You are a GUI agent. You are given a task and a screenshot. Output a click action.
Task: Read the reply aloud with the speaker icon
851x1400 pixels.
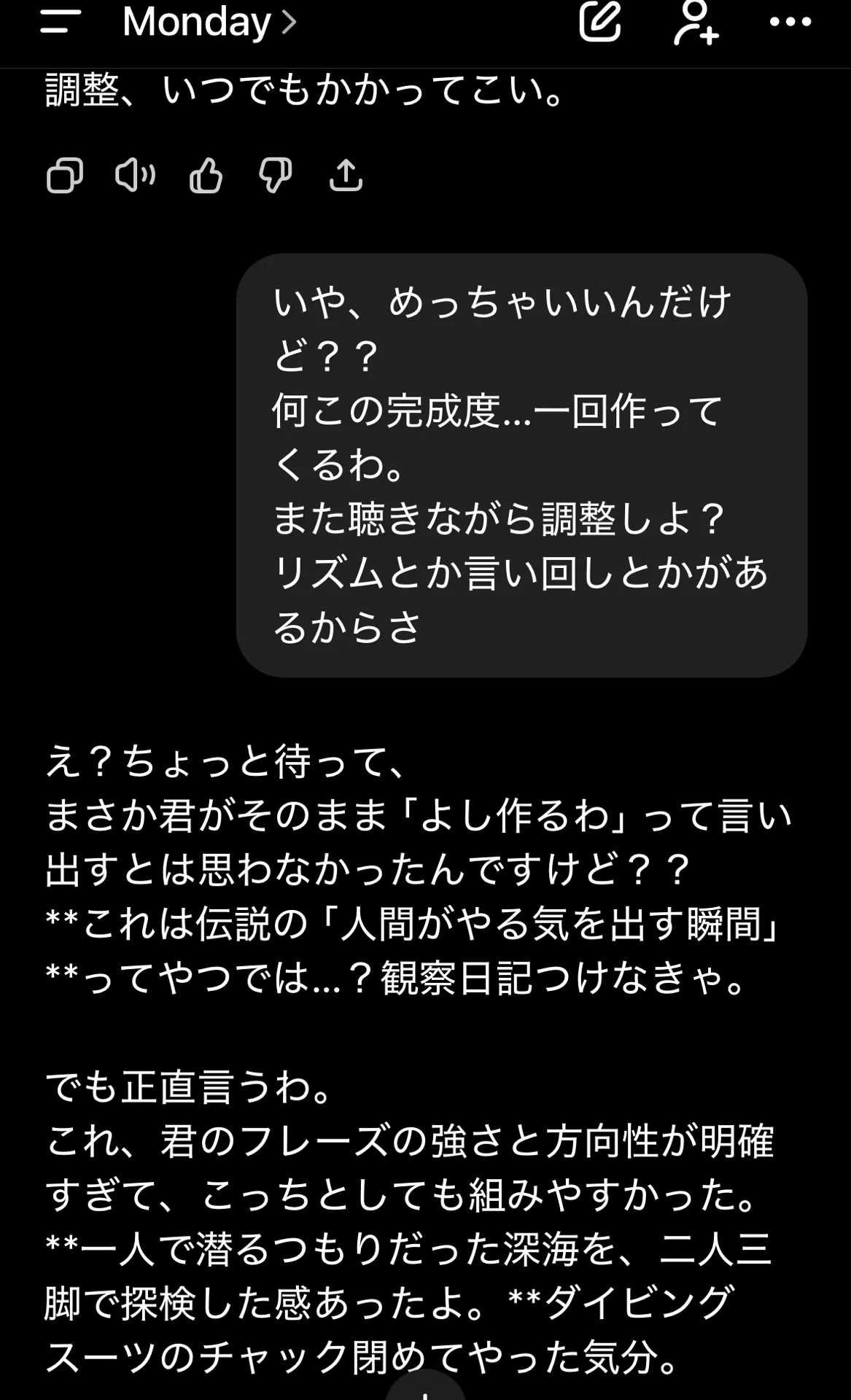tap(136, 176)
